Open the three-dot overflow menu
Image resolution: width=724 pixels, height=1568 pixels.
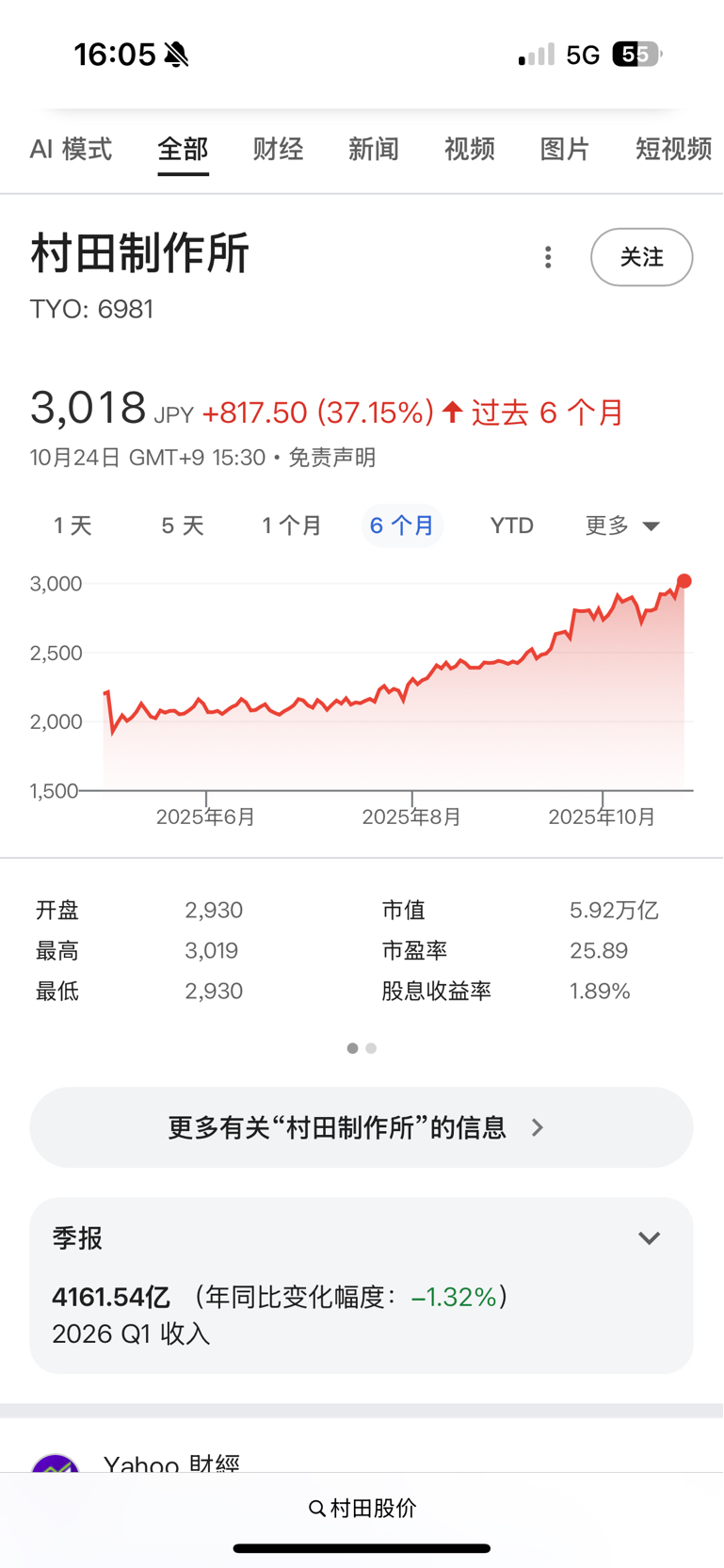(548, 257)
